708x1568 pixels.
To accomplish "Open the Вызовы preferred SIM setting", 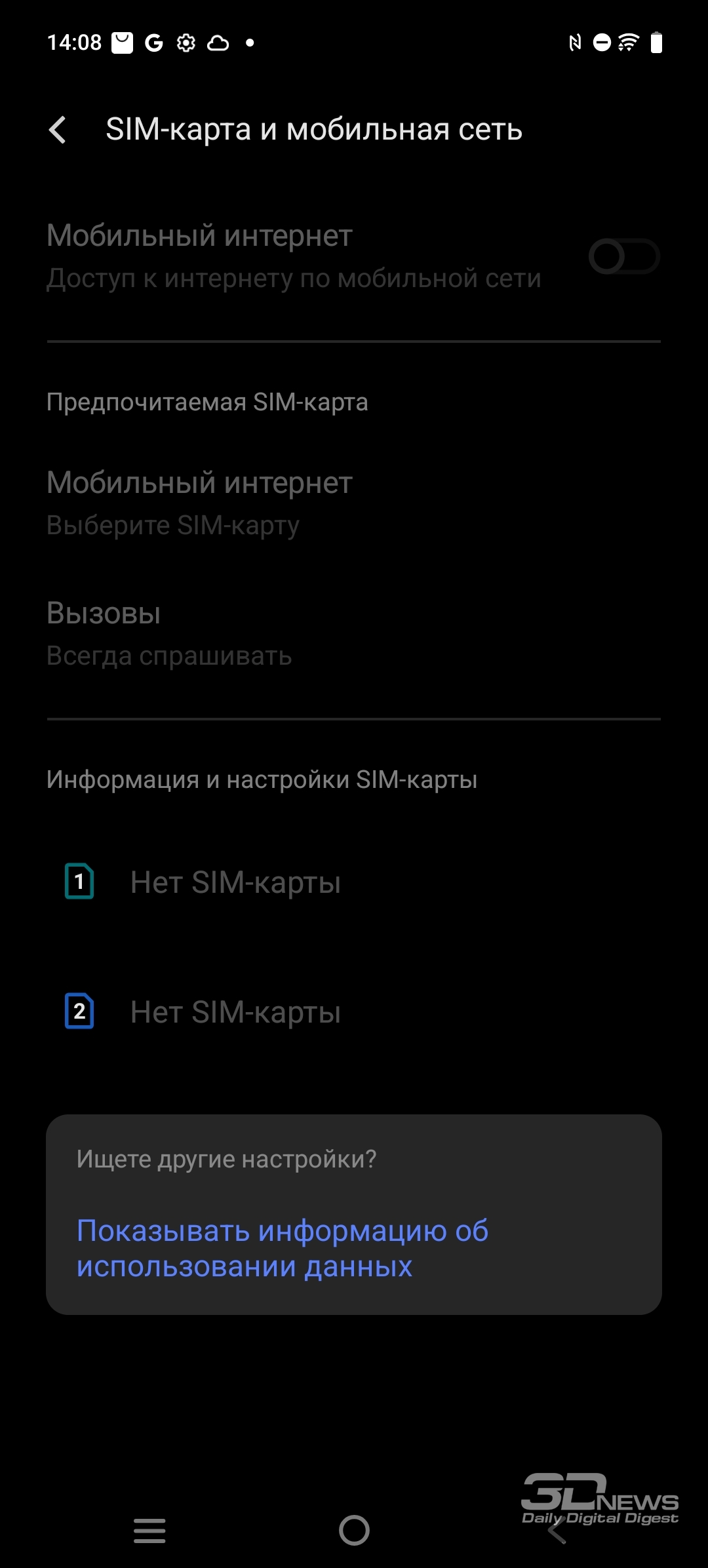I will (354, 634).
